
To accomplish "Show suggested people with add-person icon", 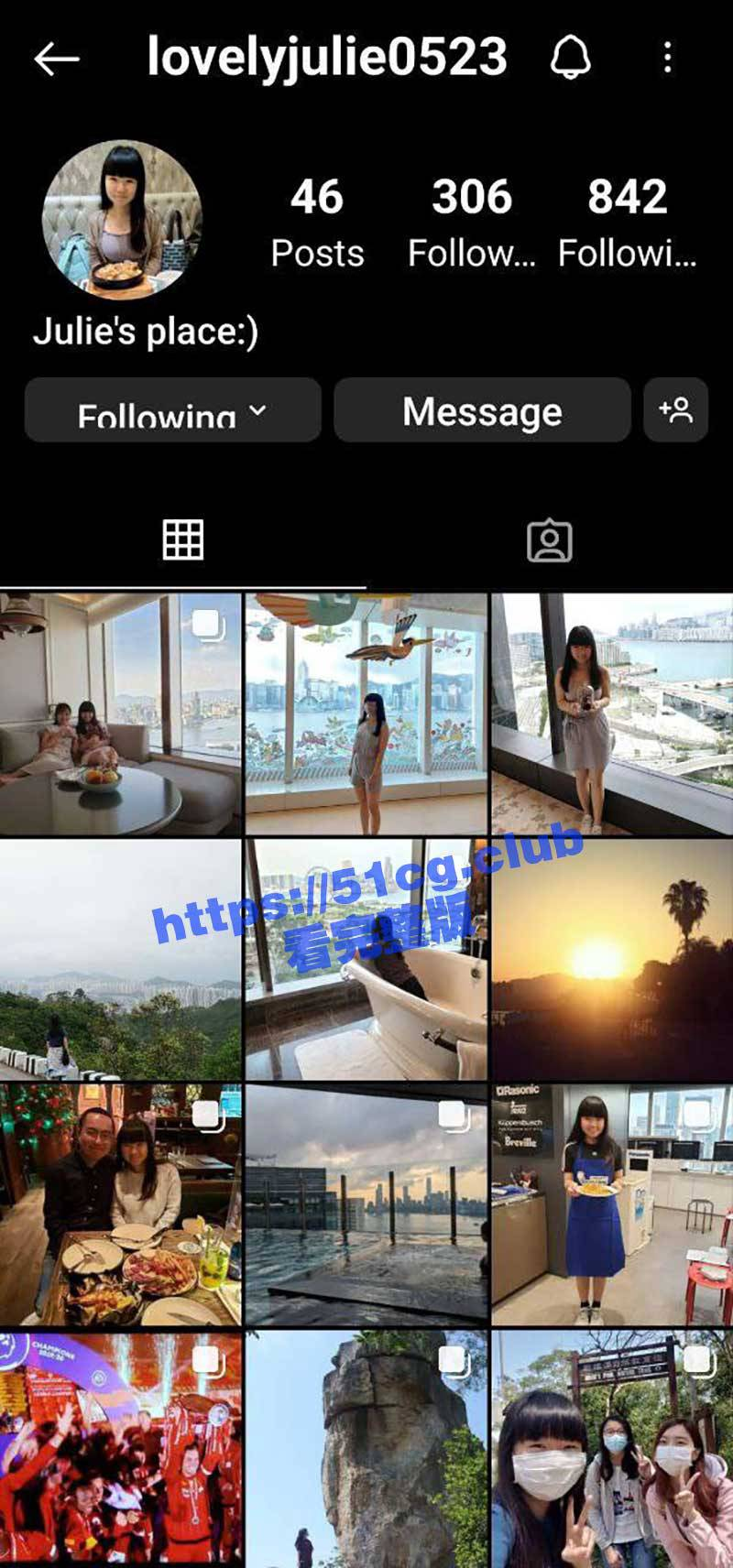I will pos(675,410).
